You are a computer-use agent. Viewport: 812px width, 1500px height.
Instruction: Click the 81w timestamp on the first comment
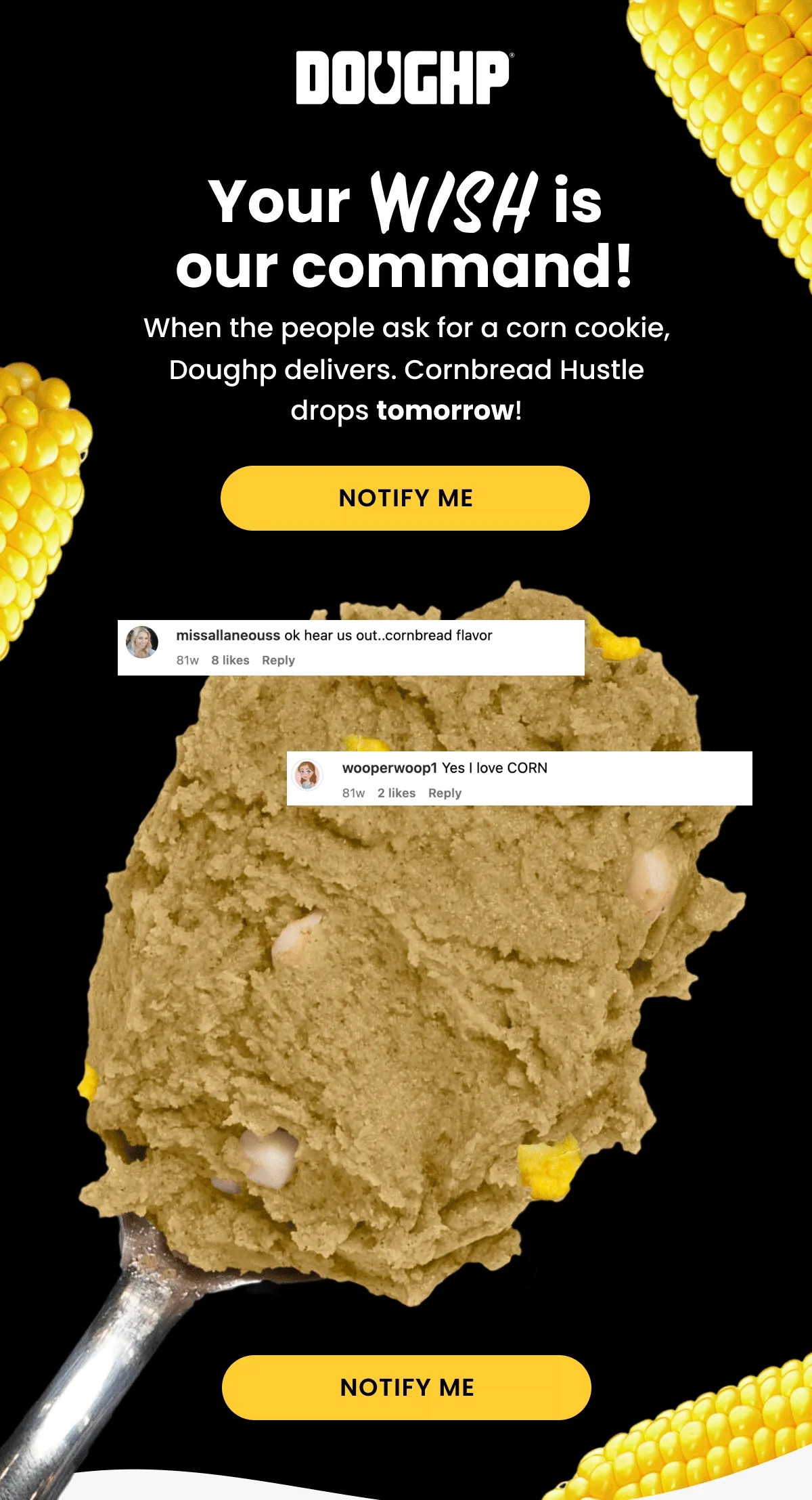[x=185, y=659]
